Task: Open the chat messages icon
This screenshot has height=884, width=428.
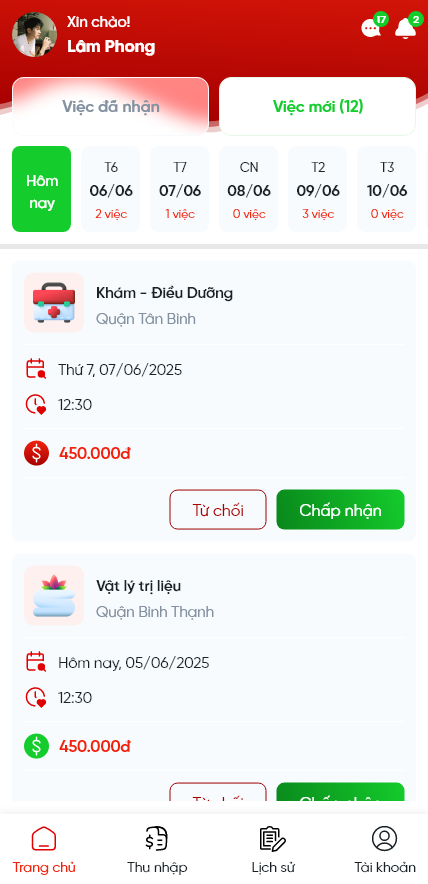Action: 371,28
